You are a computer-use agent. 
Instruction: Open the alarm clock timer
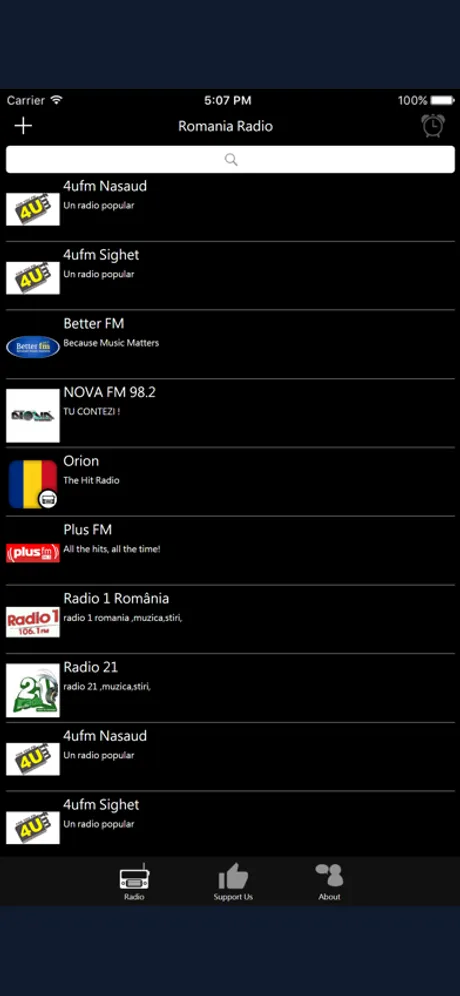pos(433,126)
